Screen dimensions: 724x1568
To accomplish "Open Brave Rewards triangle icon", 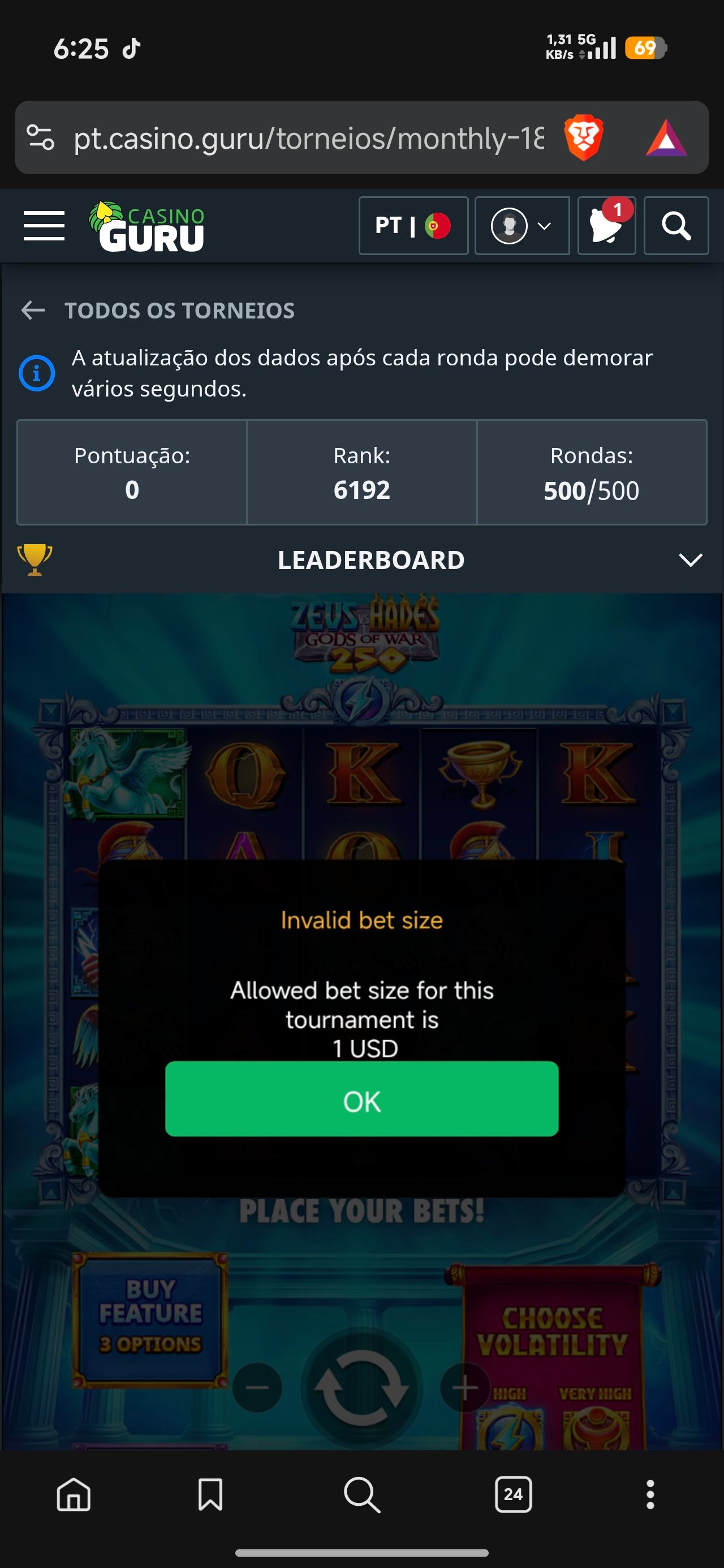I will [x=666, y=138].
